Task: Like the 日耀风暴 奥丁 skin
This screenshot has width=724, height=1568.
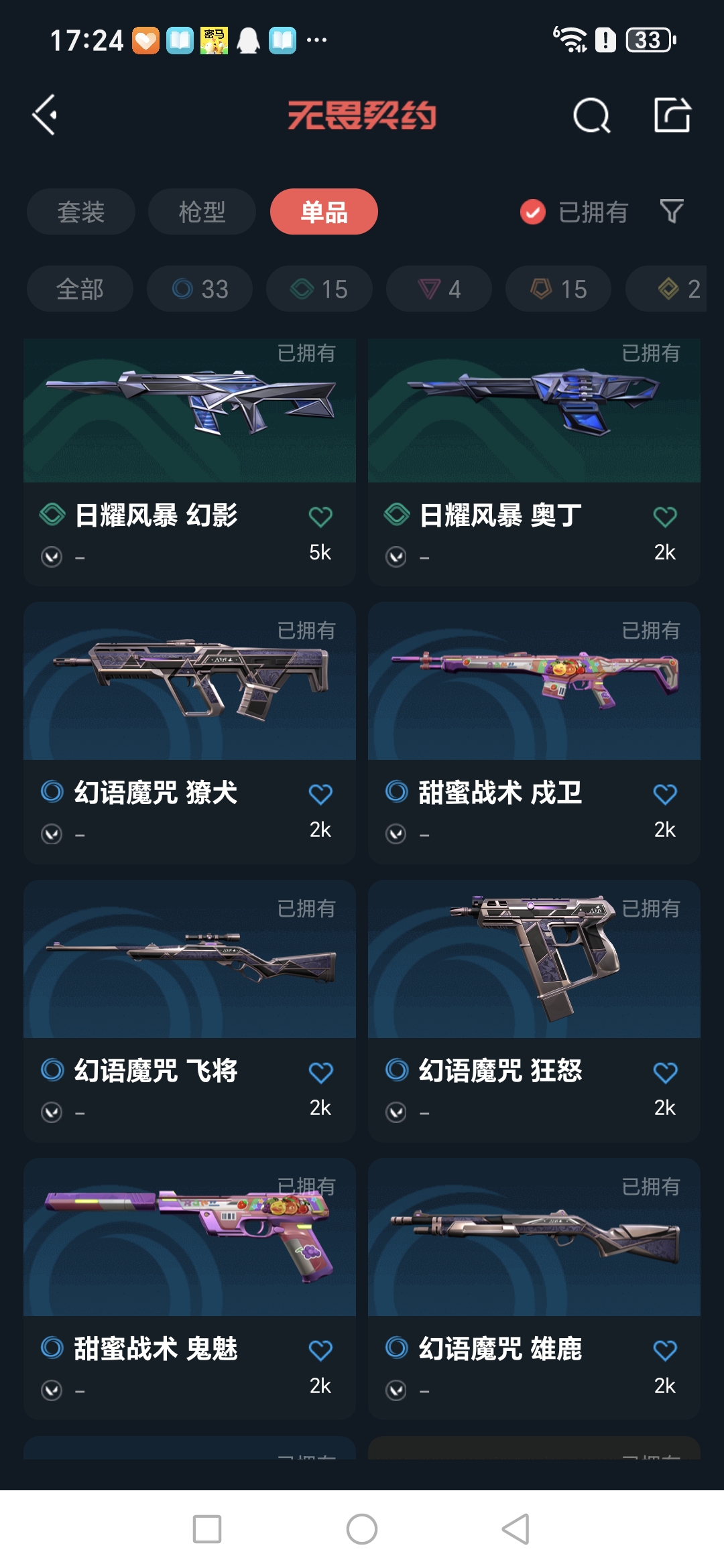Action: [x=665, y=517]
